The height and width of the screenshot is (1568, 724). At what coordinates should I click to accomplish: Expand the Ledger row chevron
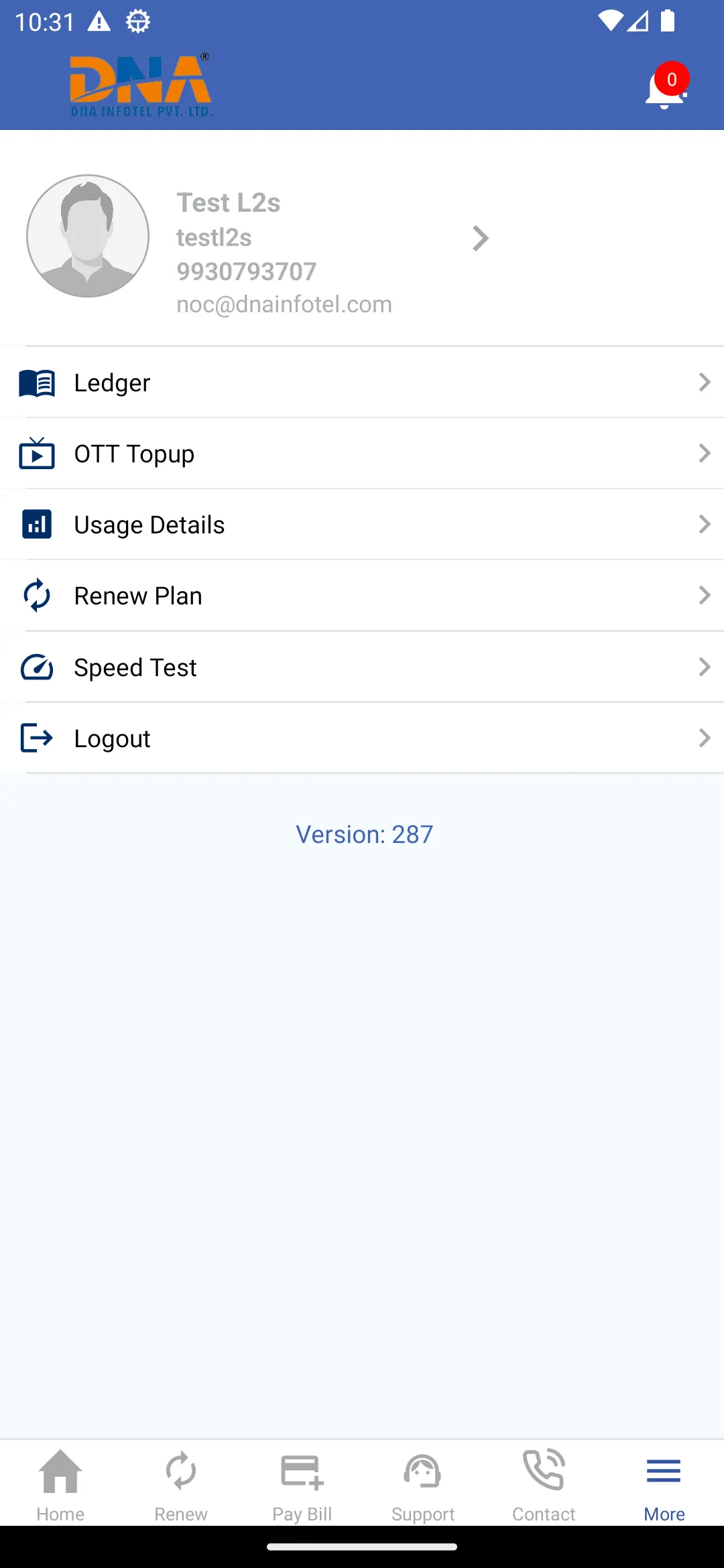click(705, 383)
